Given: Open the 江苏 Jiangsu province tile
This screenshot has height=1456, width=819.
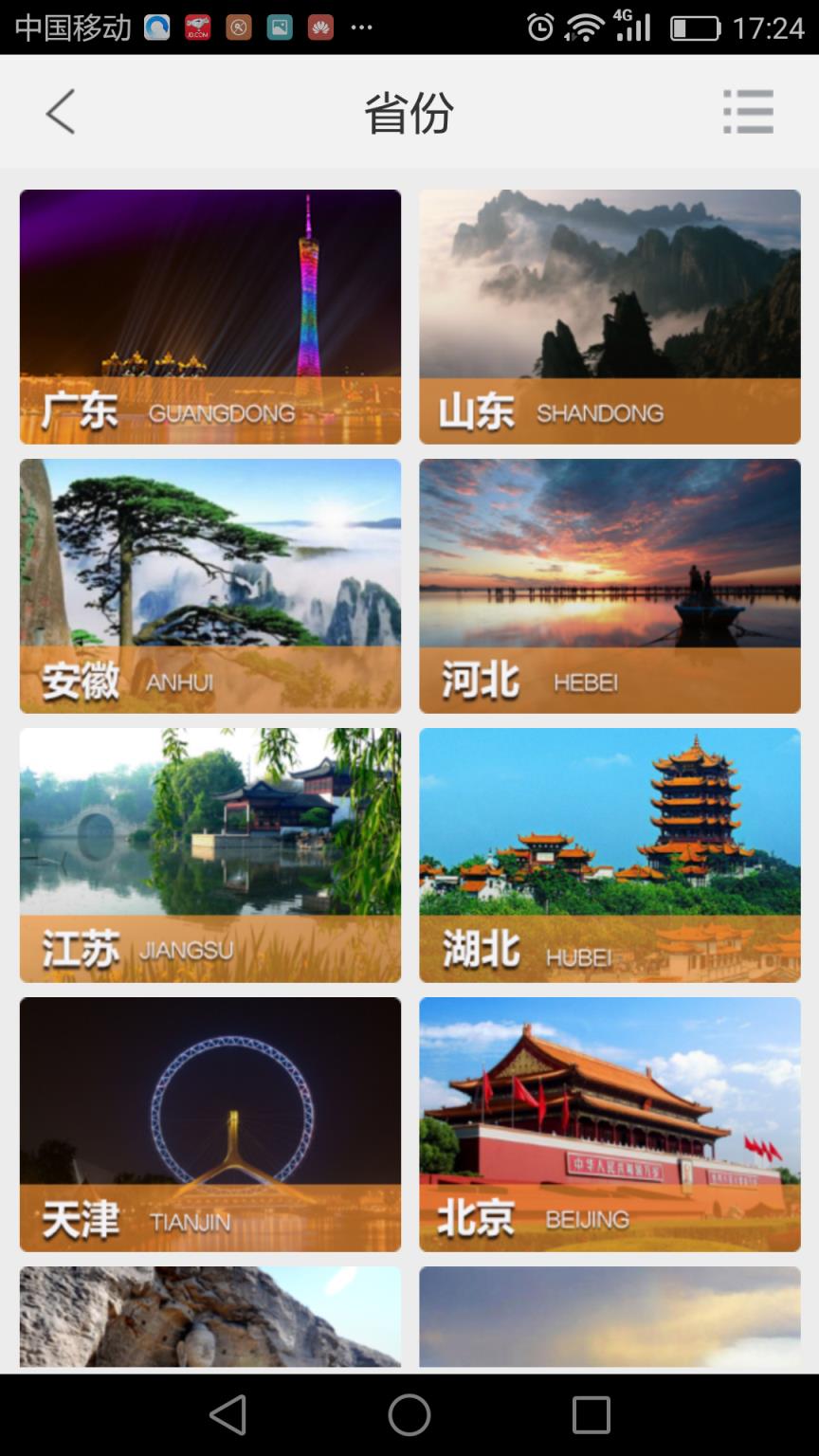Looking at the screenshot, I should click(210, 855).
